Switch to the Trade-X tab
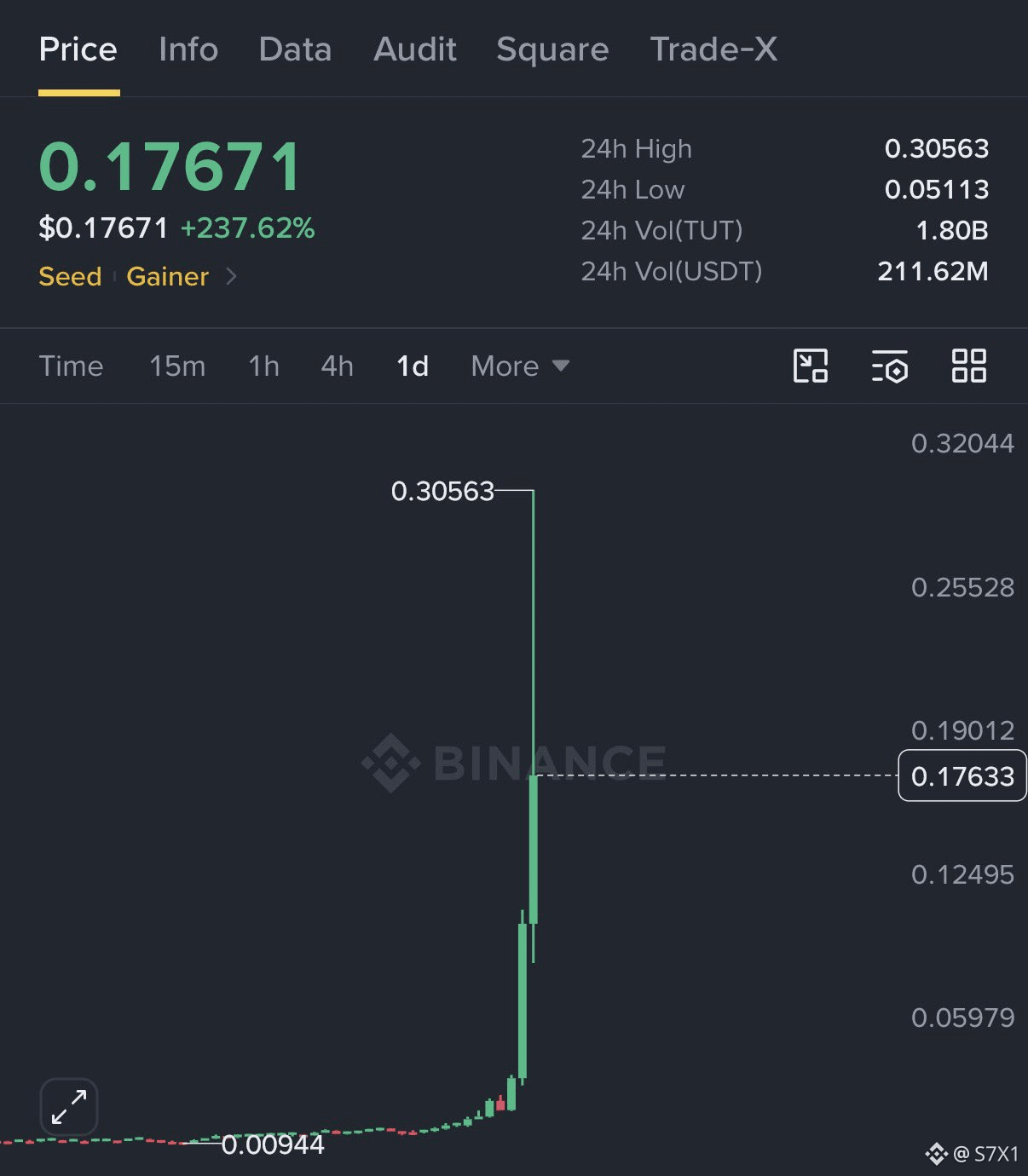This screenshot has height=1176, width=1028. (x=713, y=49)
